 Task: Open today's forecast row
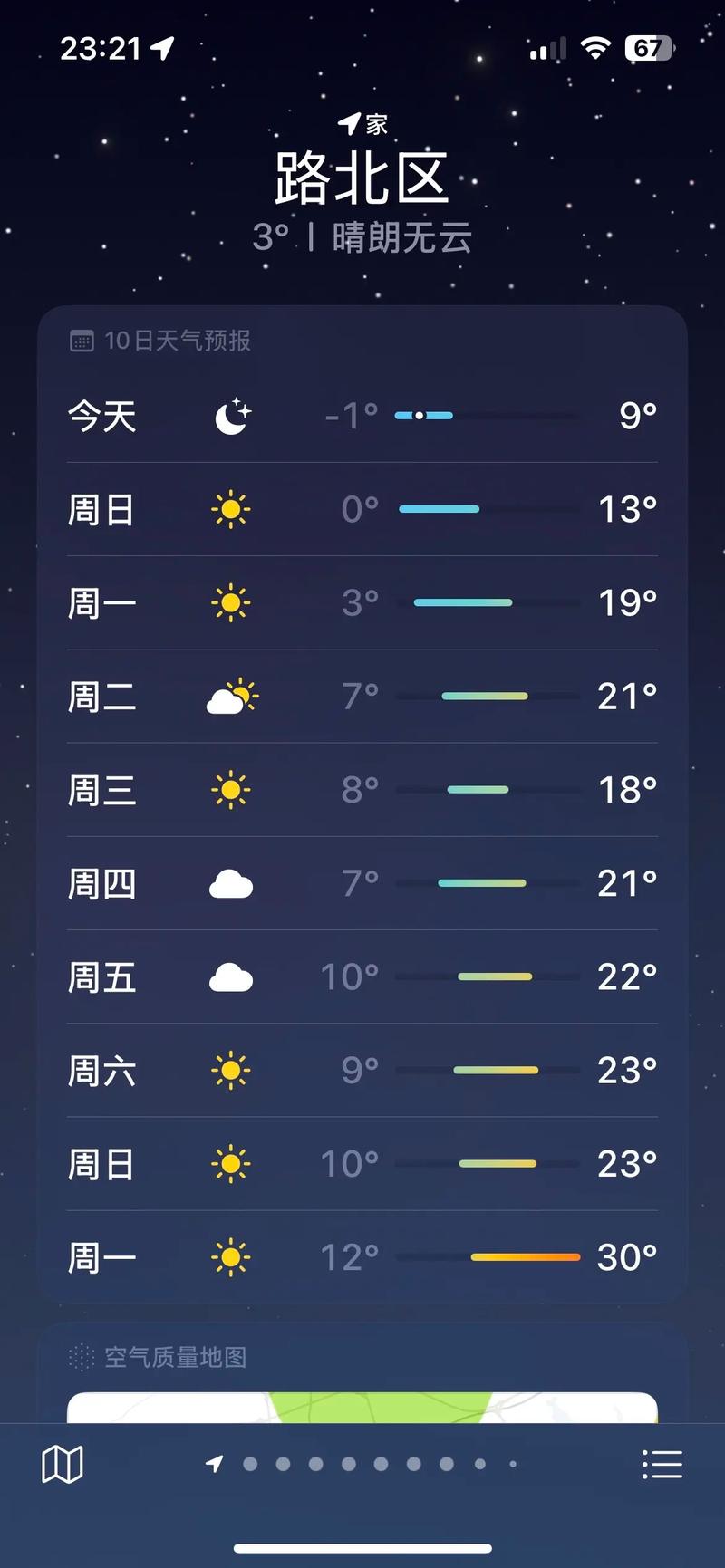pos(362,416)
